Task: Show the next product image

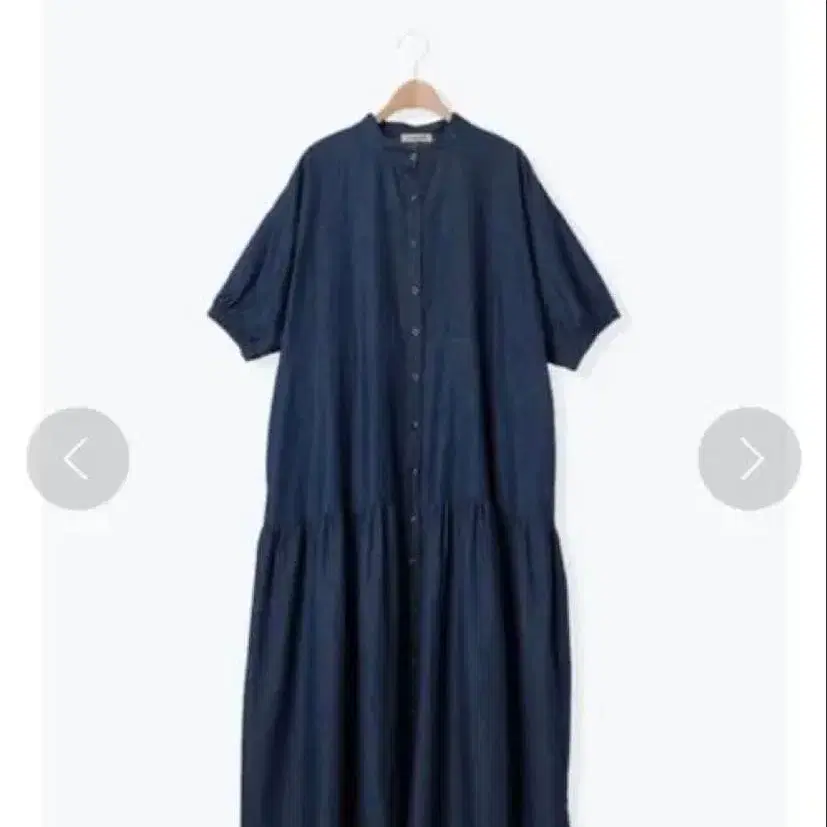Action: [749, 459]
